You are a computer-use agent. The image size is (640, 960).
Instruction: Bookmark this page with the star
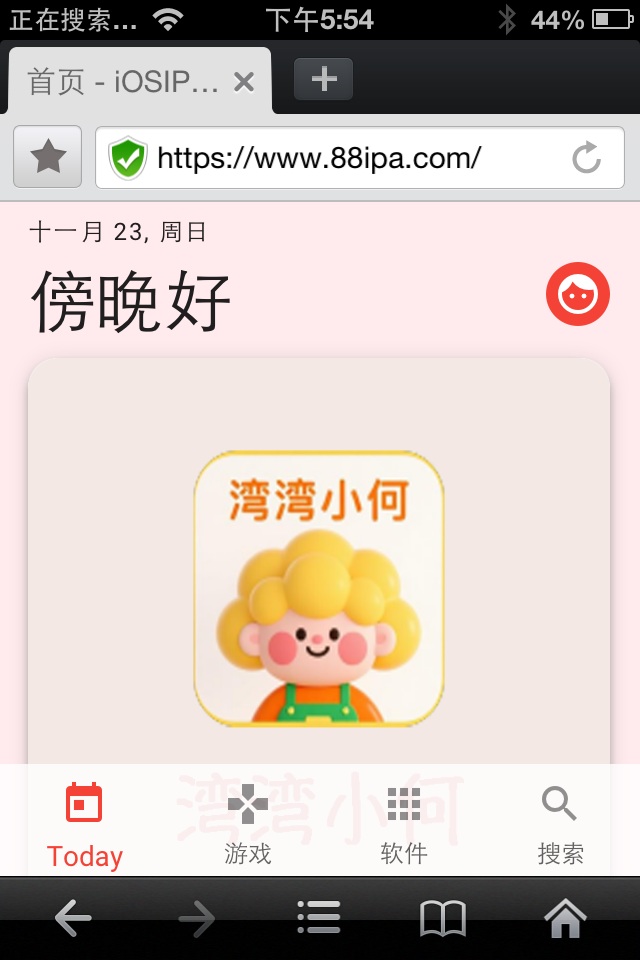[48, 157]
